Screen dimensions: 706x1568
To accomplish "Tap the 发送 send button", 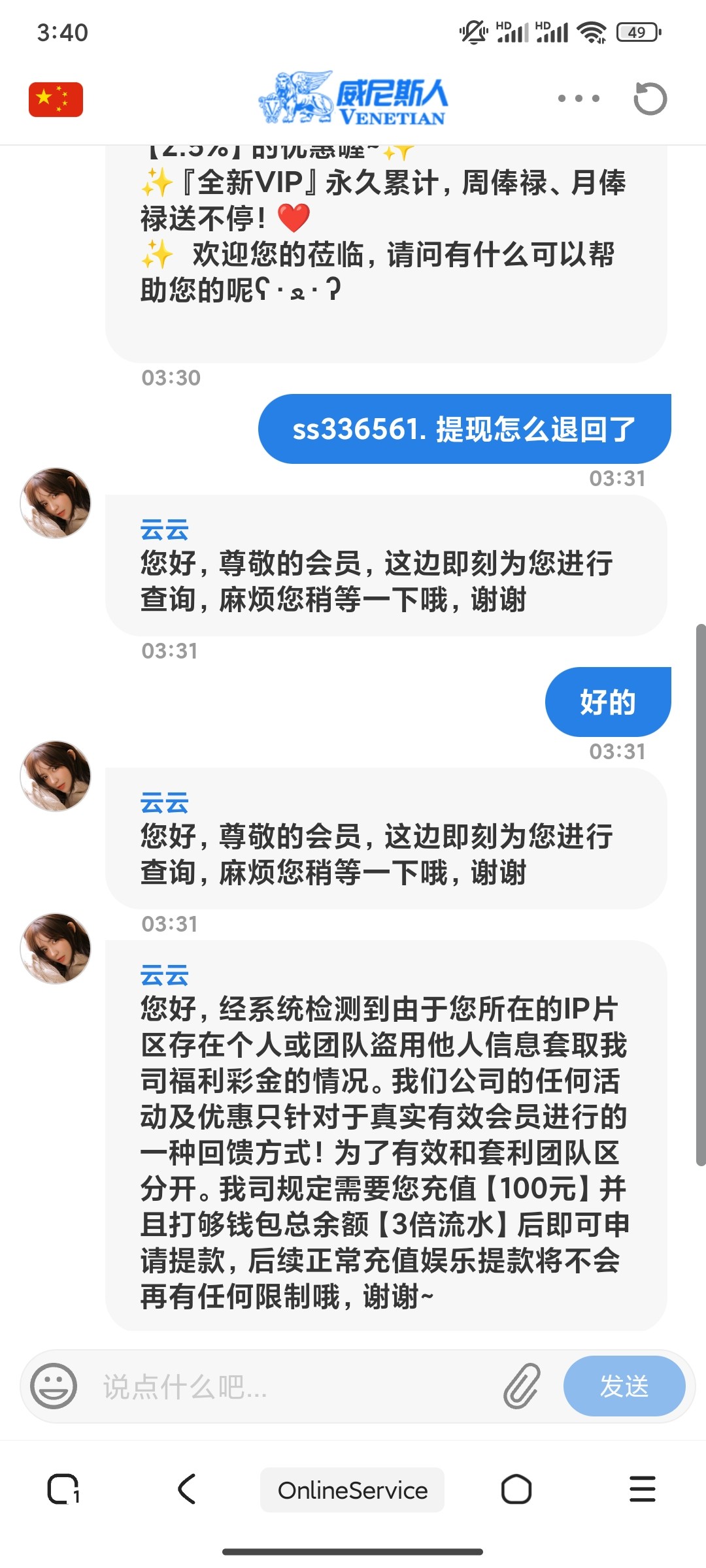I will tap(624, 1386).
